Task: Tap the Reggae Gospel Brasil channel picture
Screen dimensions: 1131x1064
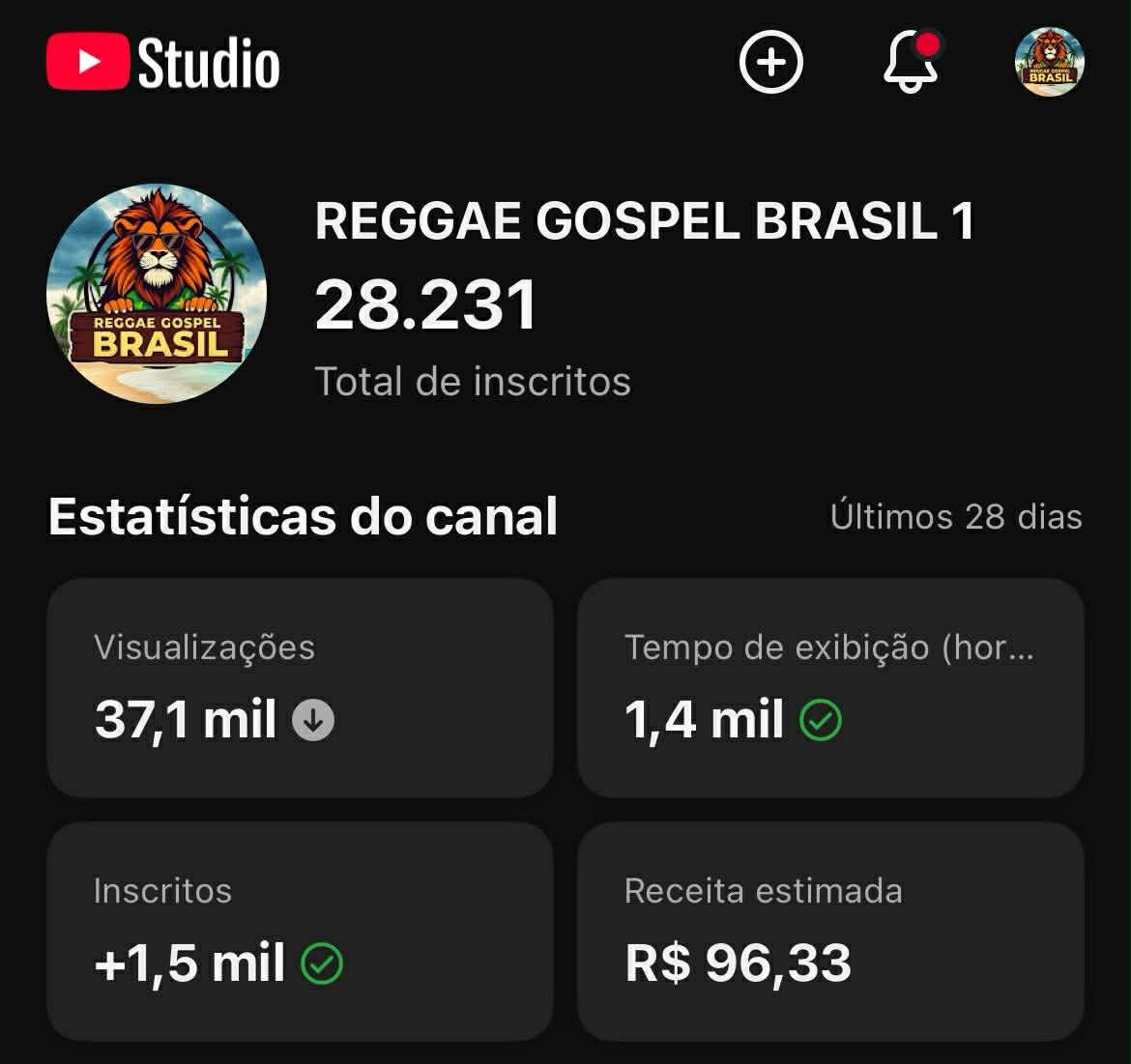Action: 157,294
